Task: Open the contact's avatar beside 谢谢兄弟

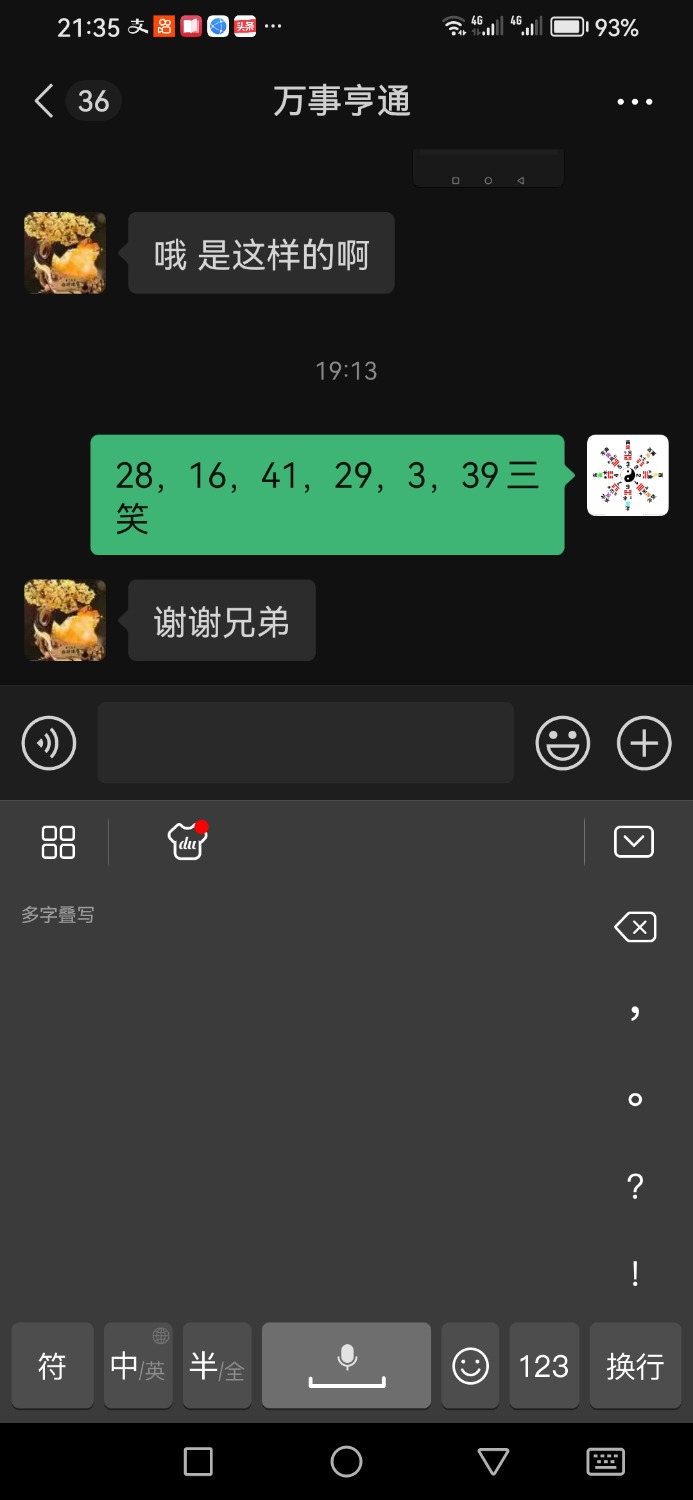Action: [65, 620]
